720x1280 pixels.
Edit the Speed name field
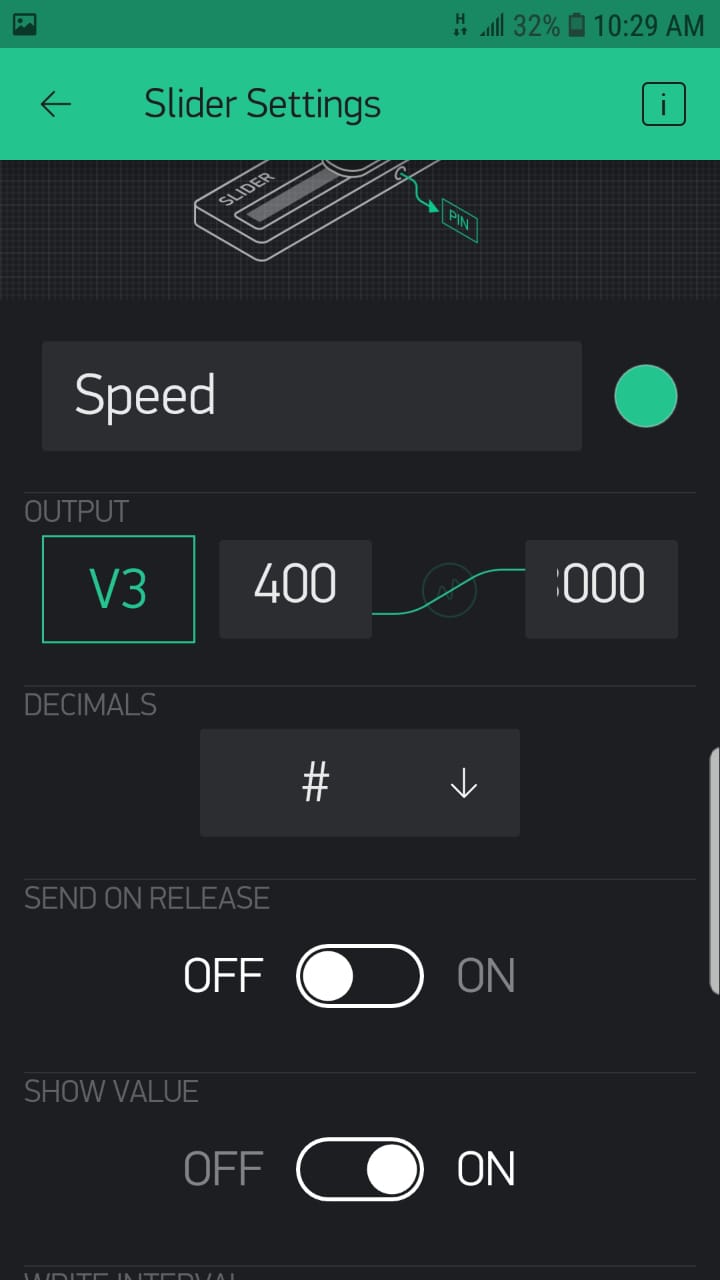312,396
